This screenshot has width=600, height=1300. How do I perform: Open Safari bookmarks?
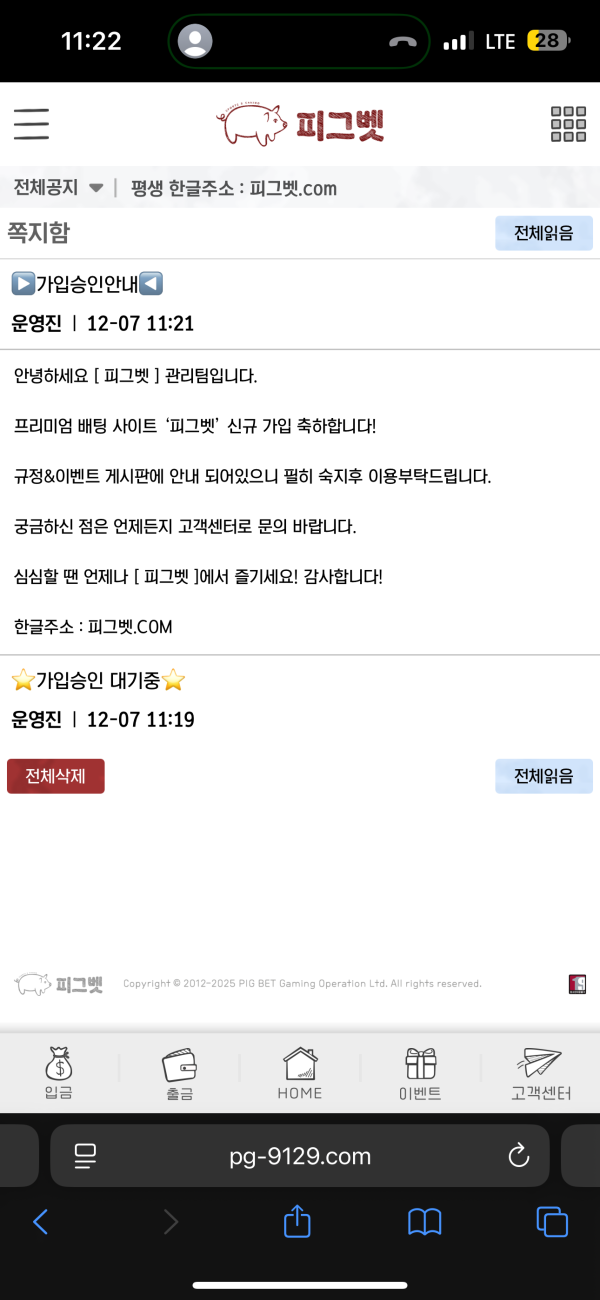click(425, 1221)
